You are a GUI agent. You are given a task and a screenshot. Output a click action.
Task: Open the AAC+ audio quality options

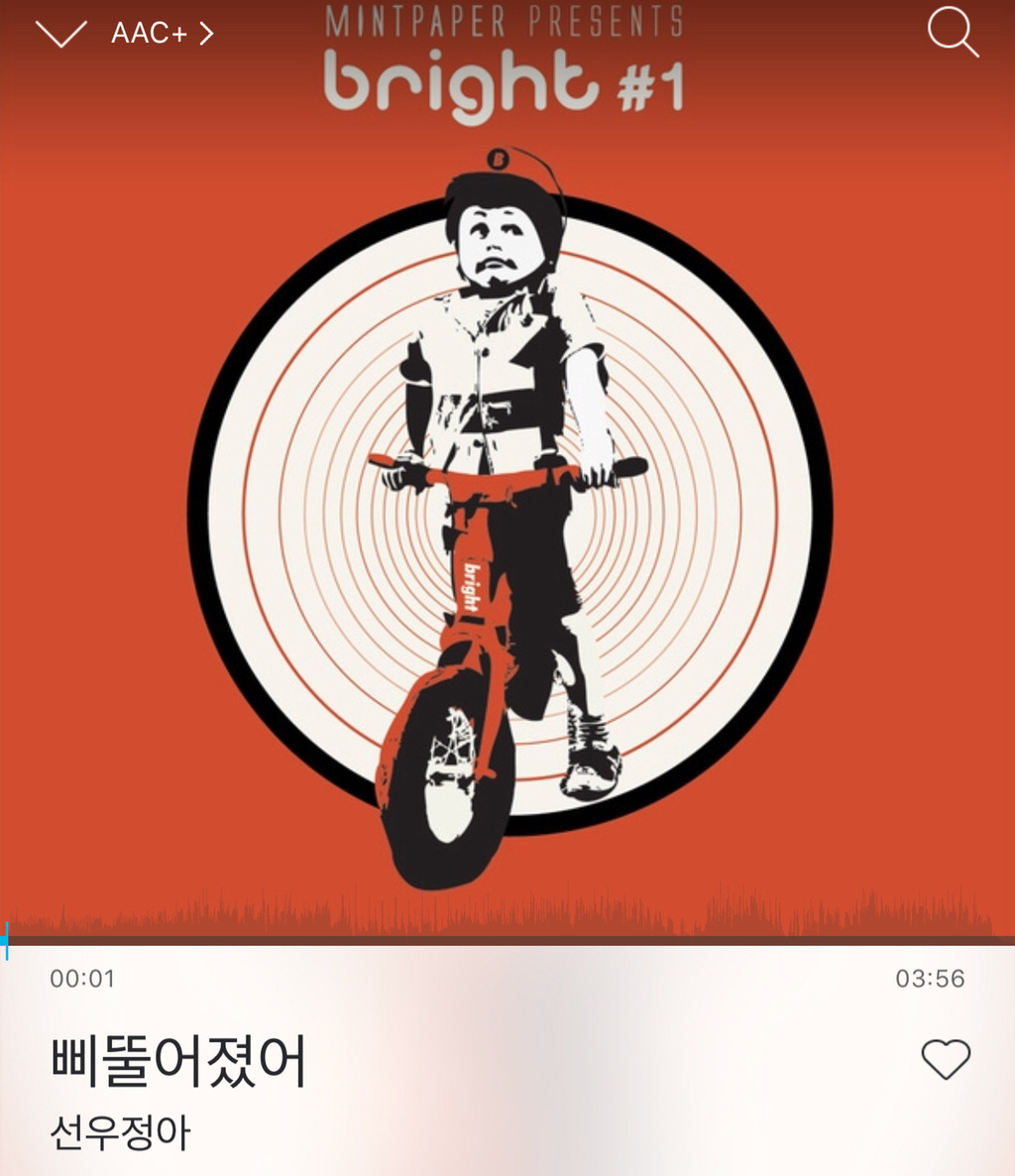[x=163, y=34]
